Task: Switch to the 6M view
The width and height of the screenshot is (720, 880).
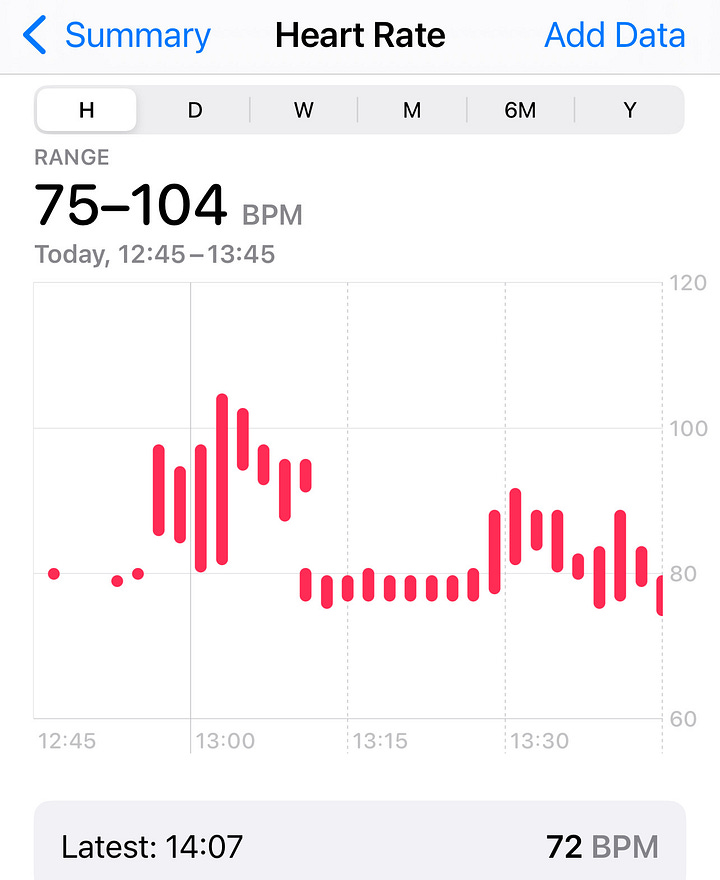Action: [x=520, y=110]
